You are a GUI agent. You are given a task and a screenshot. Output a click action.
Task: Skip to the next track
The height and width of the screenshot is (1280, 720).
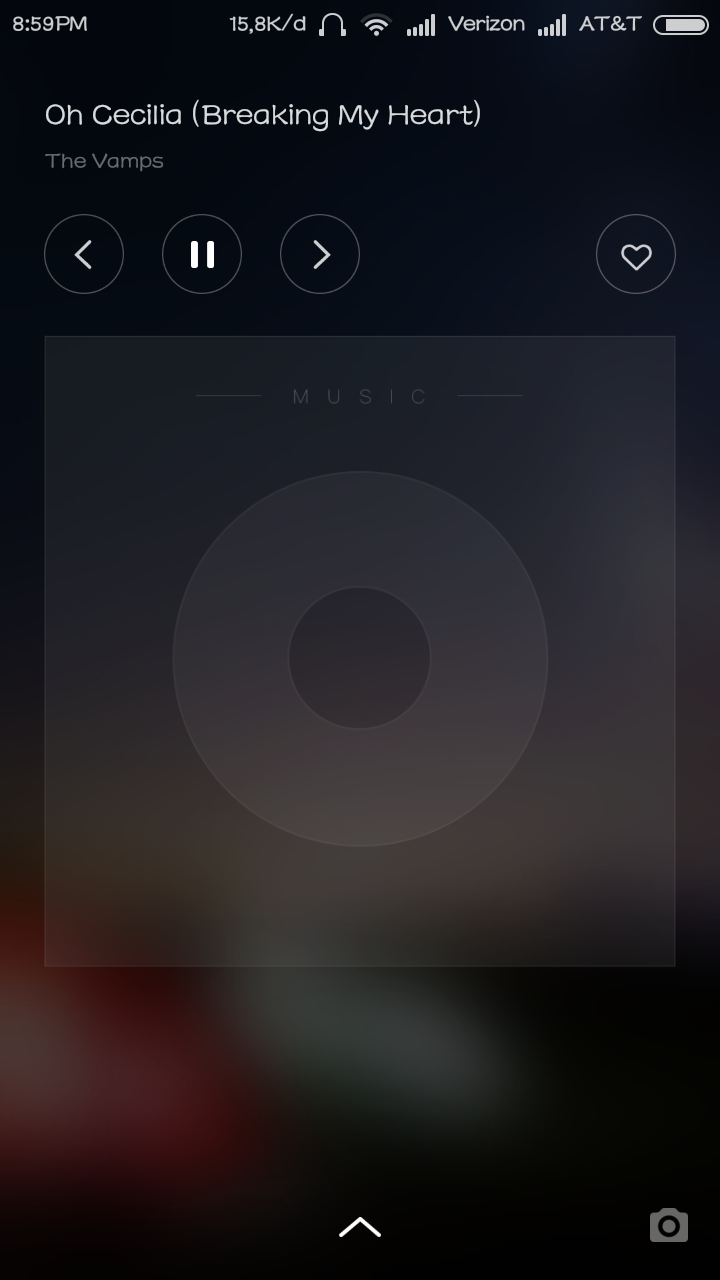coord(320,255)
